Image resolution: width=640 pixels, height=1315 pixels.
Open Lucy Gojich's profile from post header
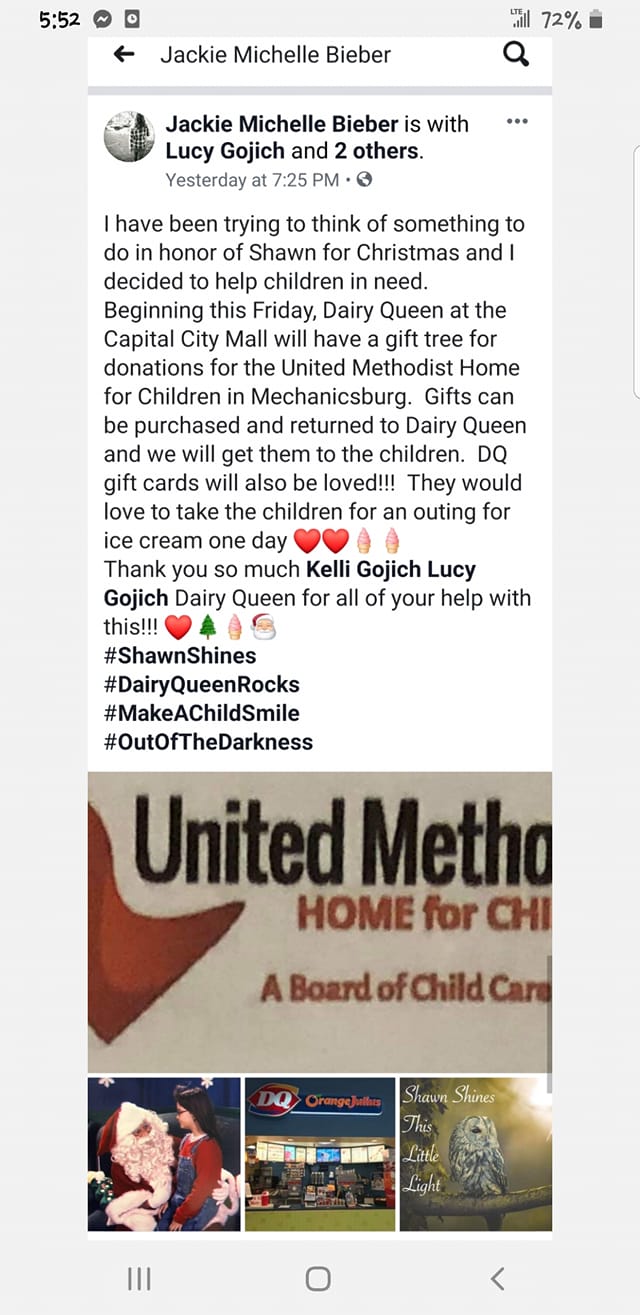pos(224,152)
